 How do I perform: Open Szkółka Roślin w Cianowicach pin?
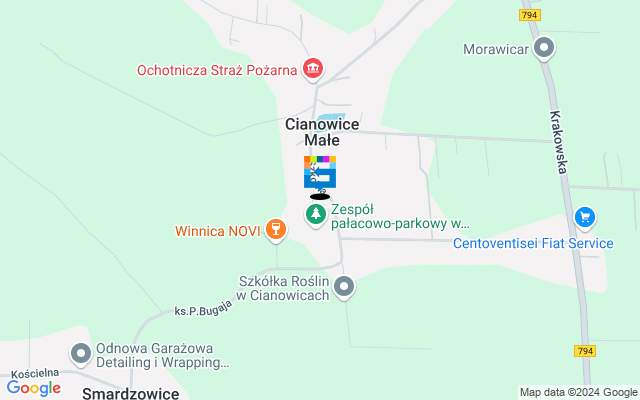(344, 288)
